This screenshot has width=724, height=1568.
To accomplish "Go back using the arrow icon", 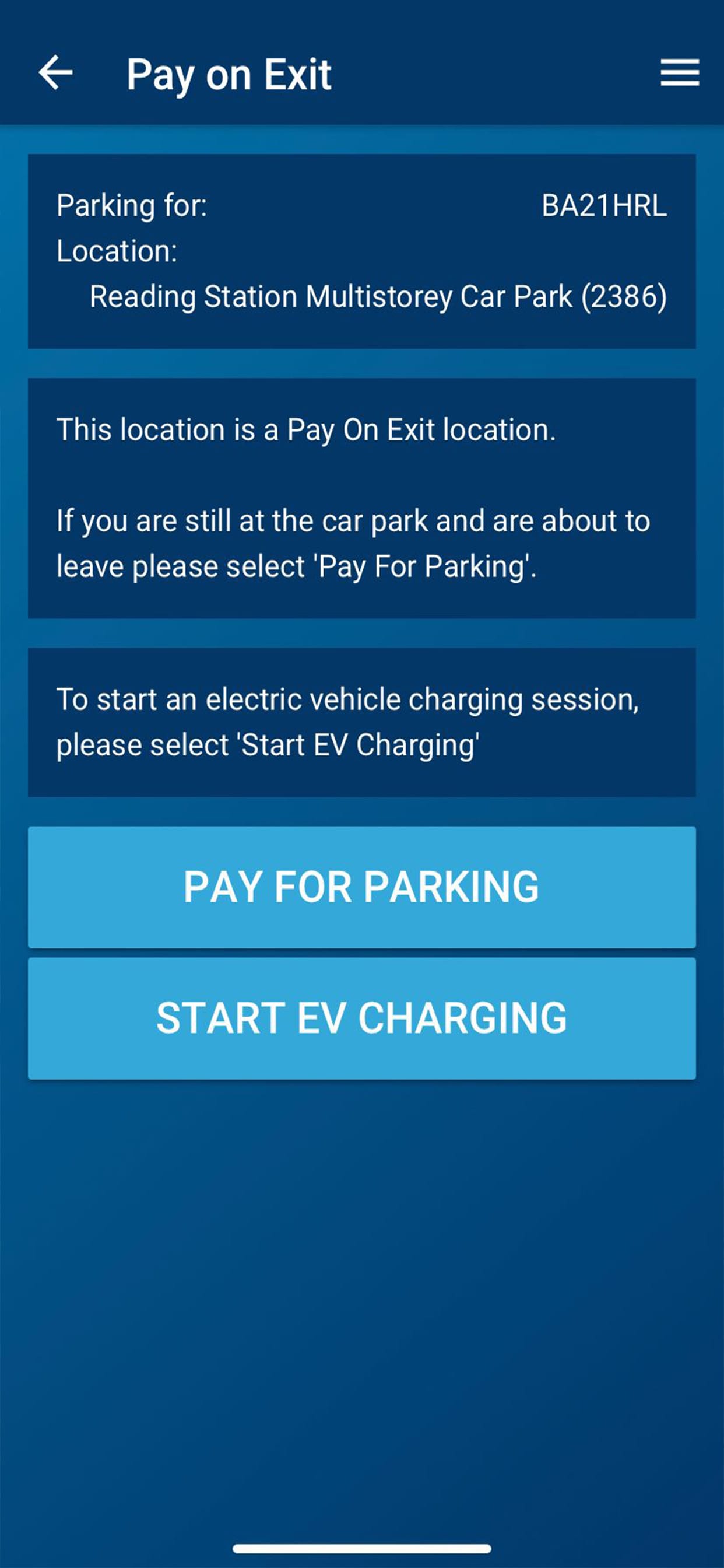I will click(55, 72).
